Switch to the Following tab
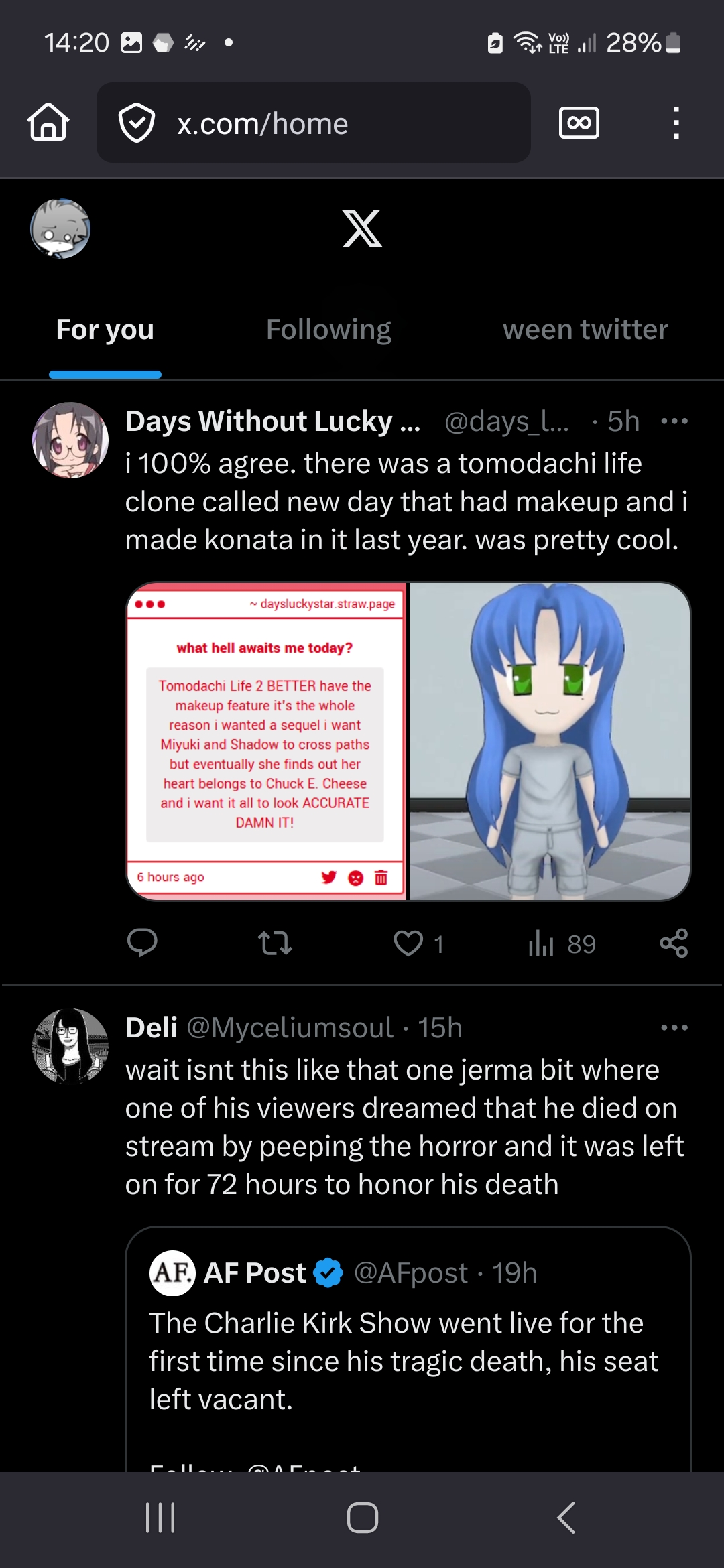This screenshot has height=1568, width=724. (x=328, y=330)
